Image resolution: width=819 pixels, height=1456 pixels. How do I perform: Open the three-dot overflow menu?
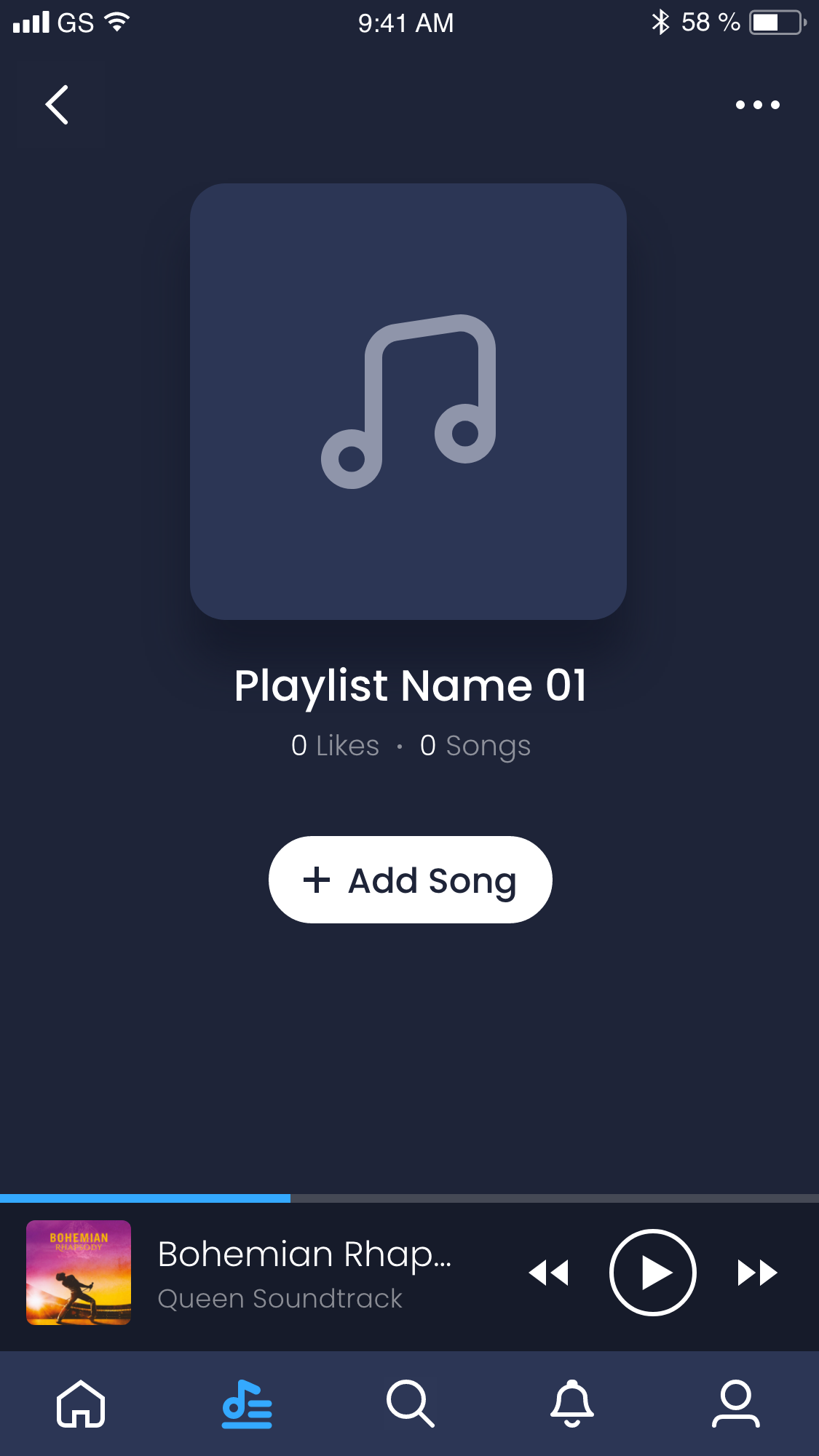pos(757,105)
